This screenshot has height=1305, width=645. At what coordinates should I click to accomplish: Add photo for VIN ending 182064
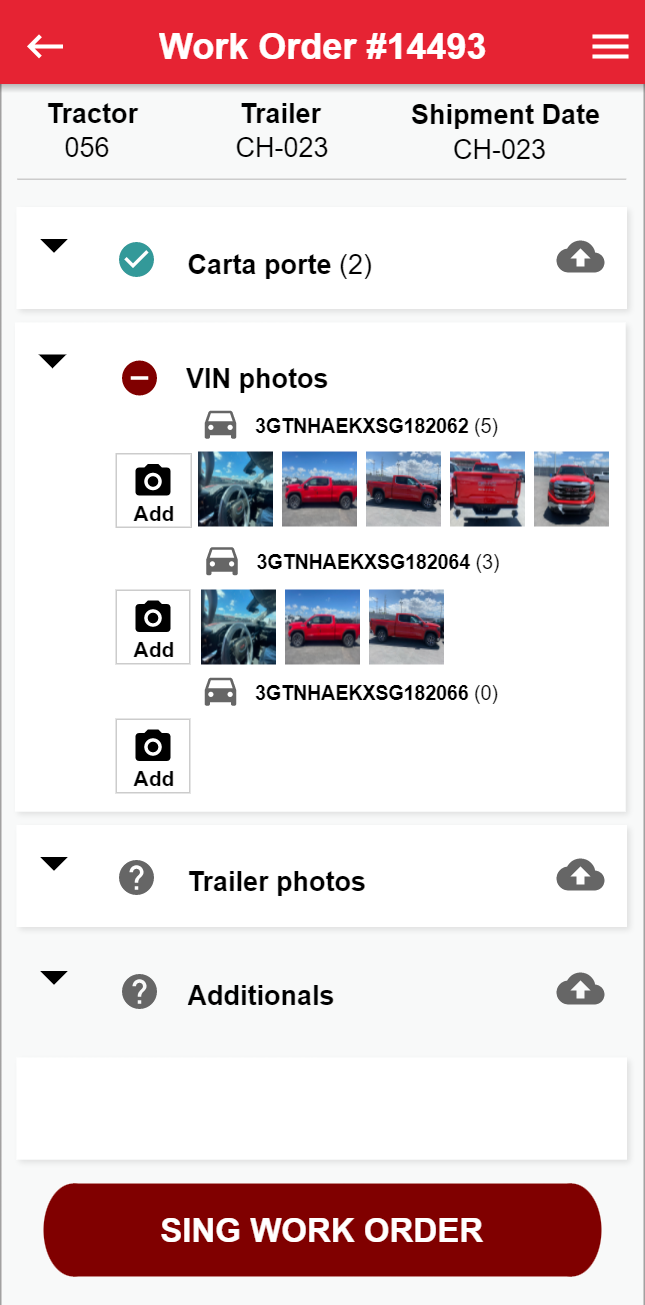pyautogui.click(x=154, y=627)
